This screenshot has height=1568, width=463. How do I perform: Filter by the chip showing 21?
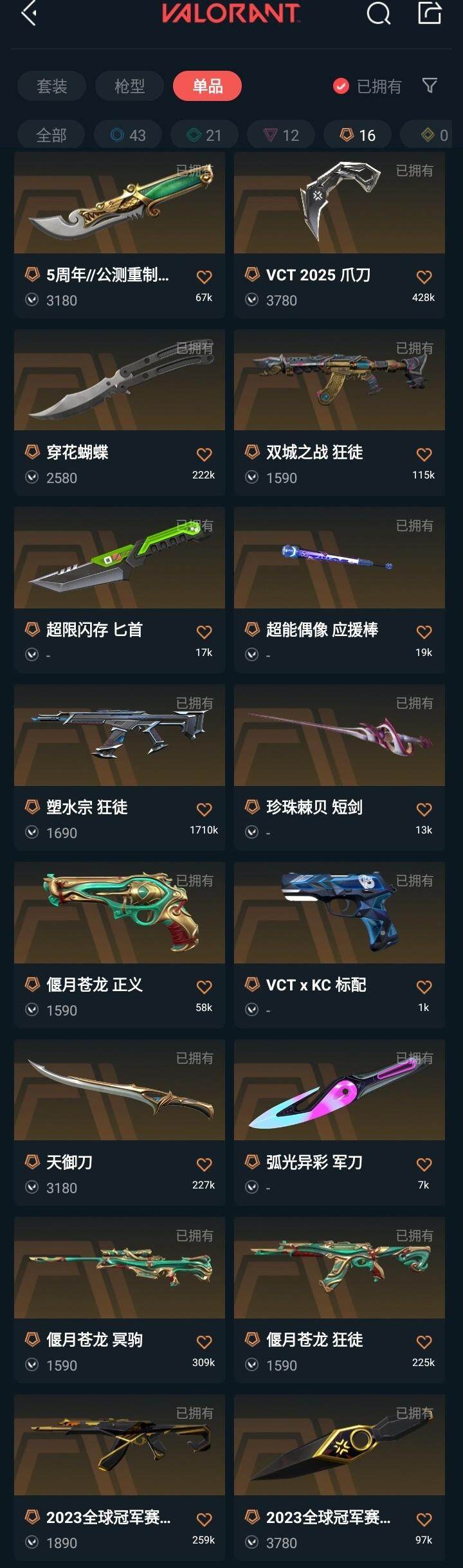coord(204,135)
